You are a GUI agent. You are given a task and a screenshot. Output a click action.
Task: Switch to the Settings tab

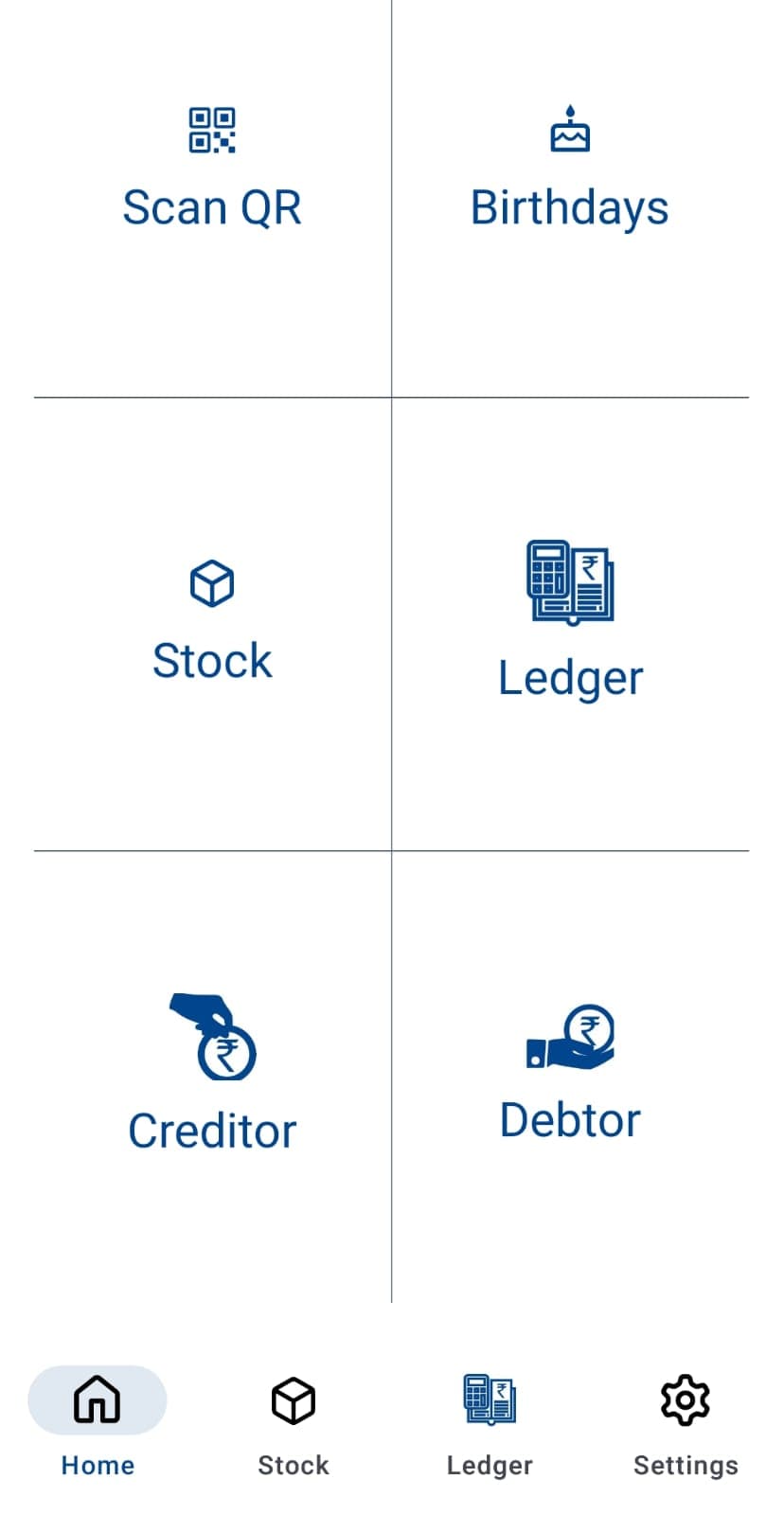(685, 1420)
